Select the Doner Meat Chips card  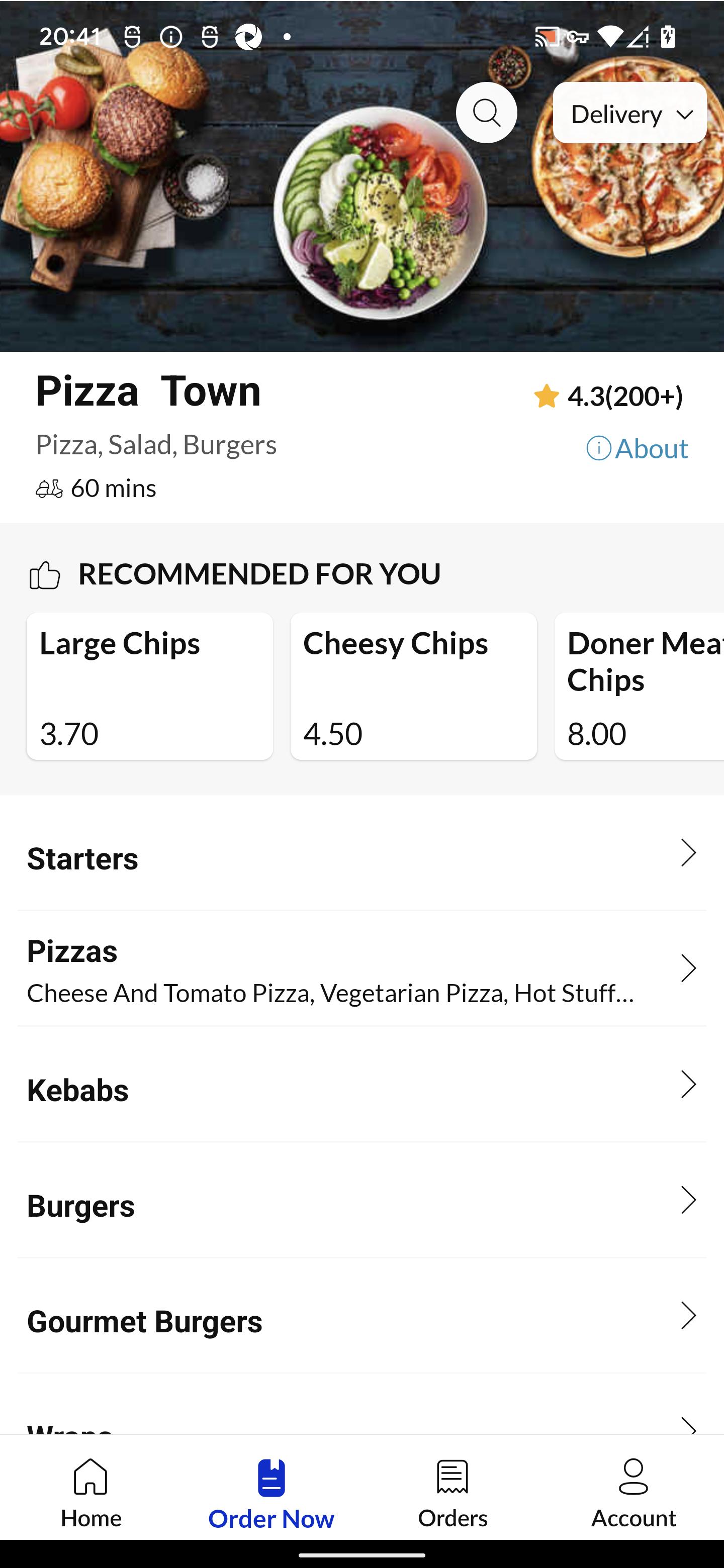click(639, 686)
